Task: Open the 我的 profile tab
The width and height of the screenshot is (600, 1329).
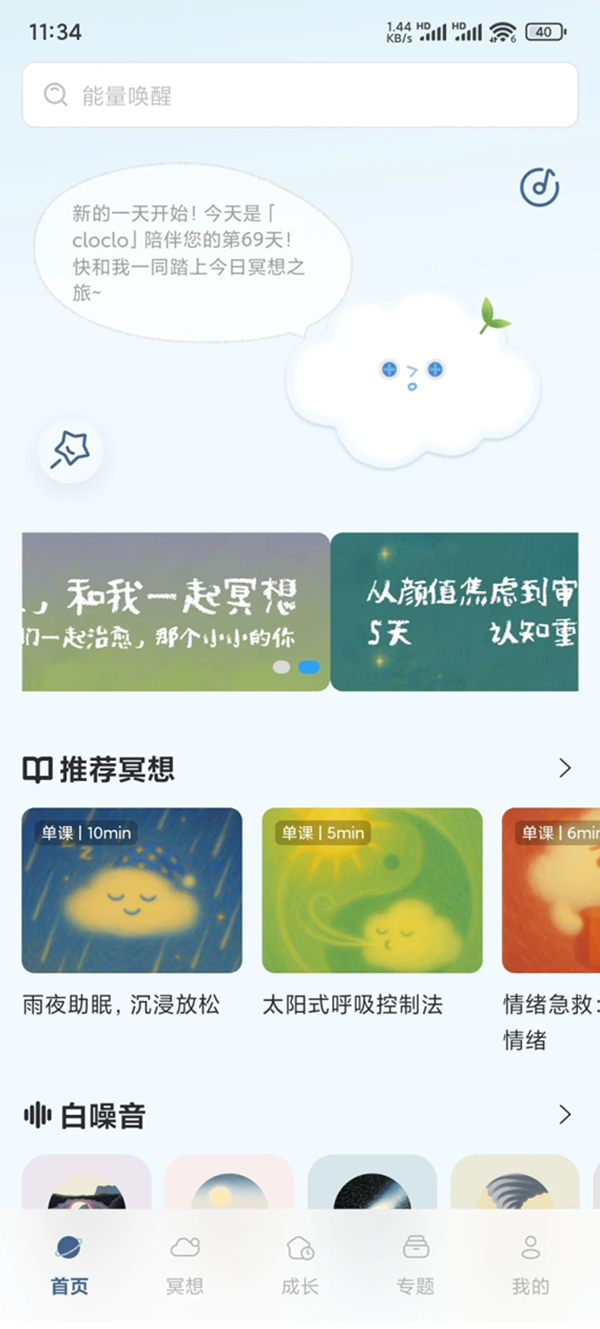Action: pos(530,1264)
